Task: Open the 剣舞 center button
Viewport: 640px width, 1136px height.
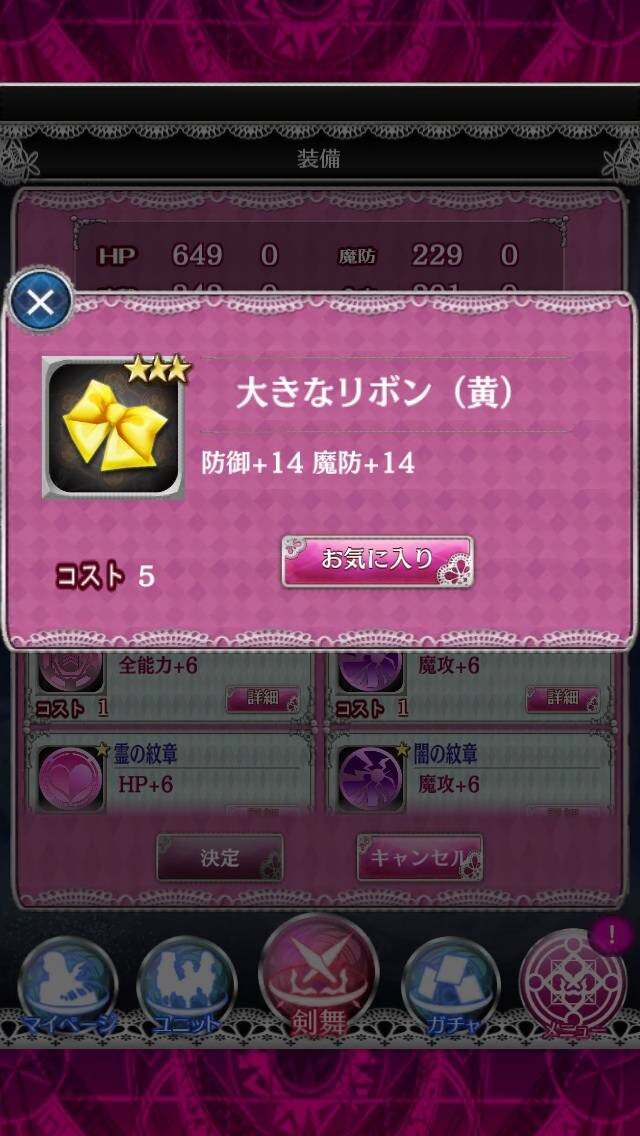Action: pyautogui.click(x=319, y=976)
